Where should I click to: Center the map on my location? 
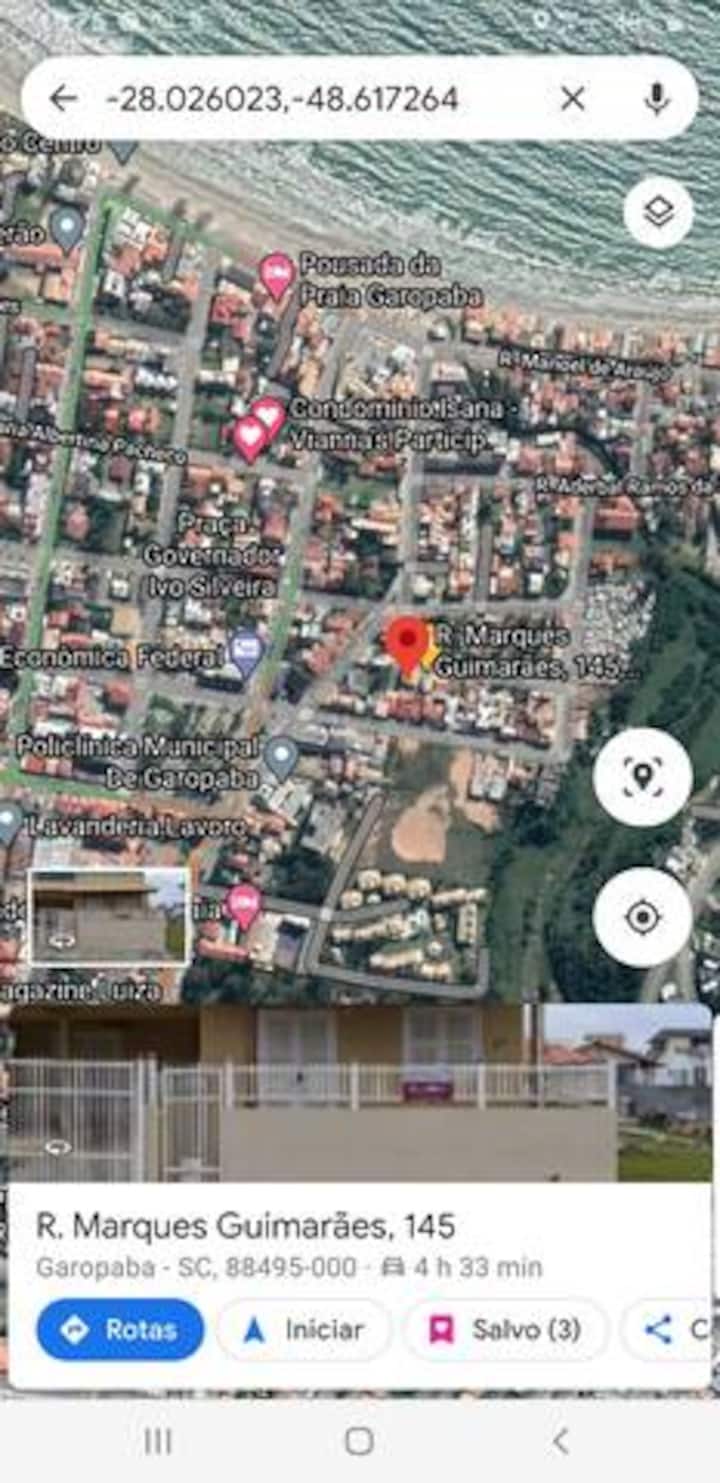click(x=642, y=916)
